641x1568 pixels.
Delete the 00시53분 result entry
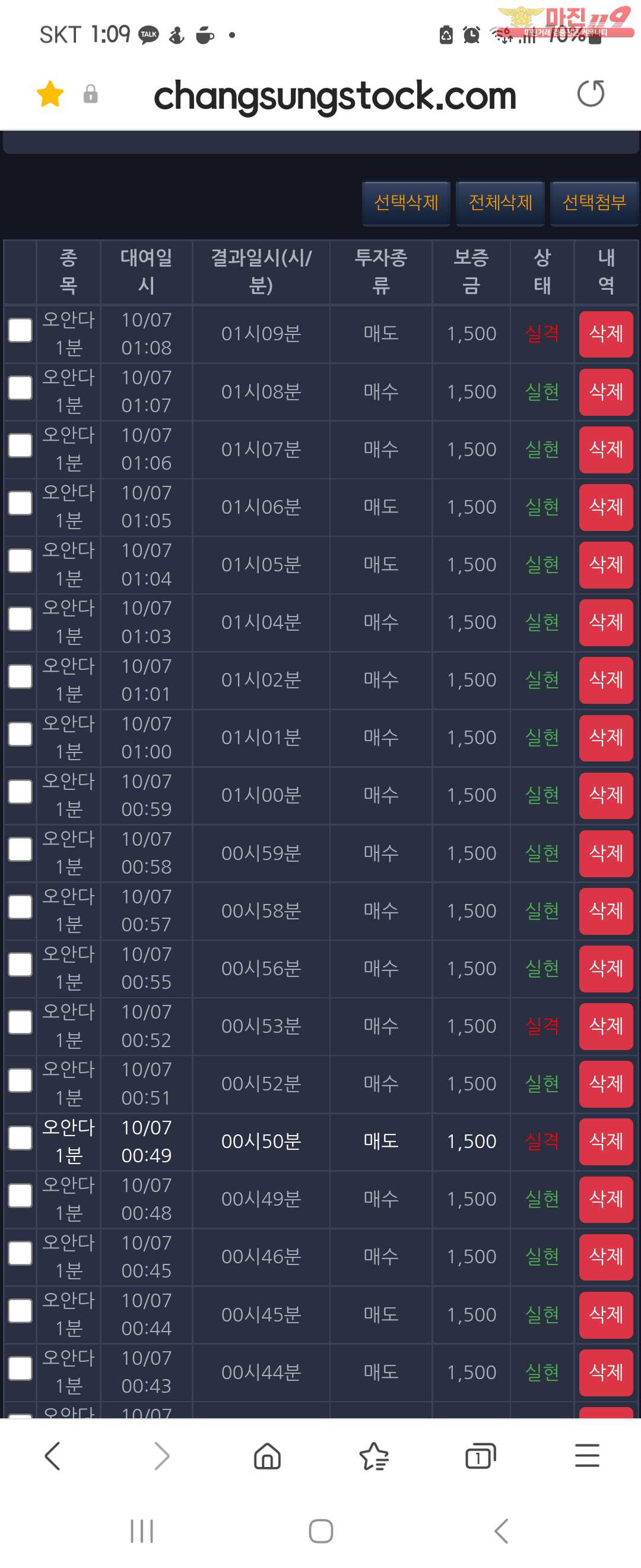point(606,1026)
